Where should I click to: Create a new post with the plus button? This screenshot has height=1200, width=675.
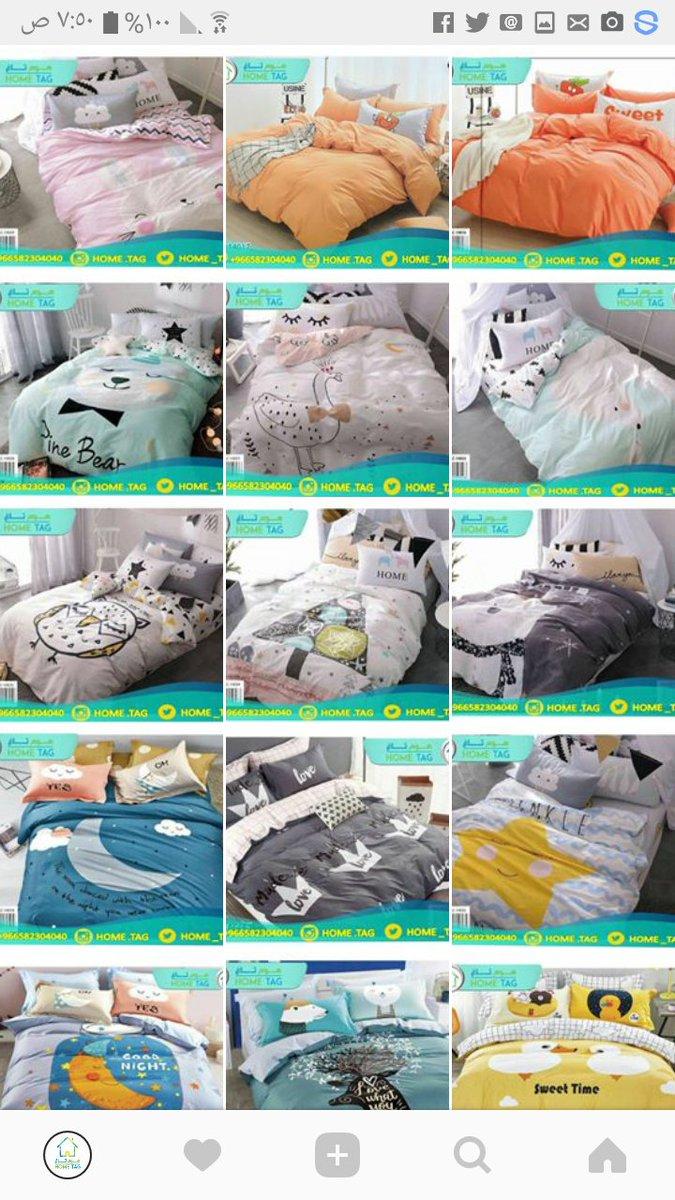point(337,1156)
